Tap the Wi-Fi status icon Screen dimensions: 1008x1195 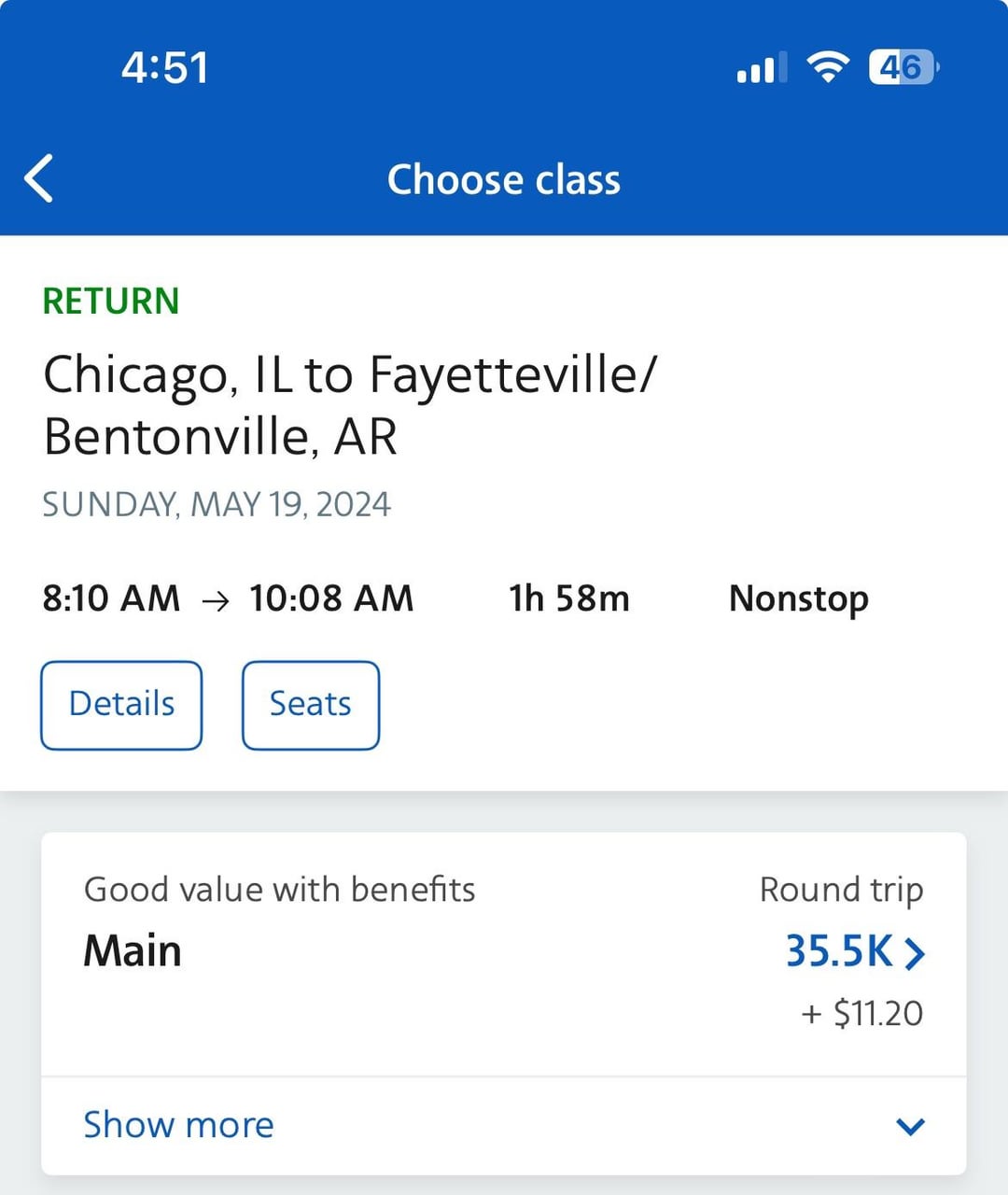click(829, 65)
